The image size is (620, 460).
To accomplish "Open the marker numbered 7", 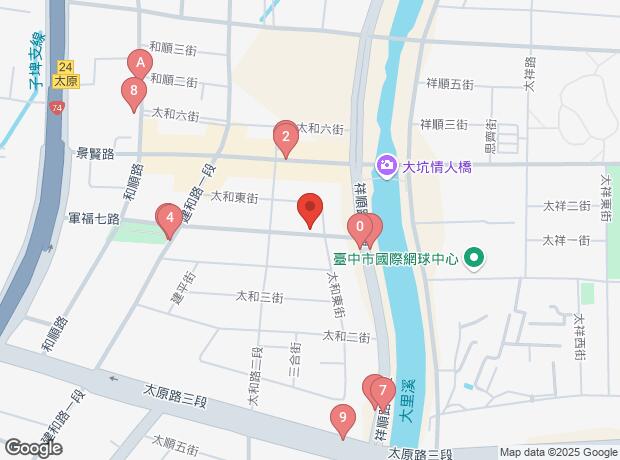I will [382, 390].
